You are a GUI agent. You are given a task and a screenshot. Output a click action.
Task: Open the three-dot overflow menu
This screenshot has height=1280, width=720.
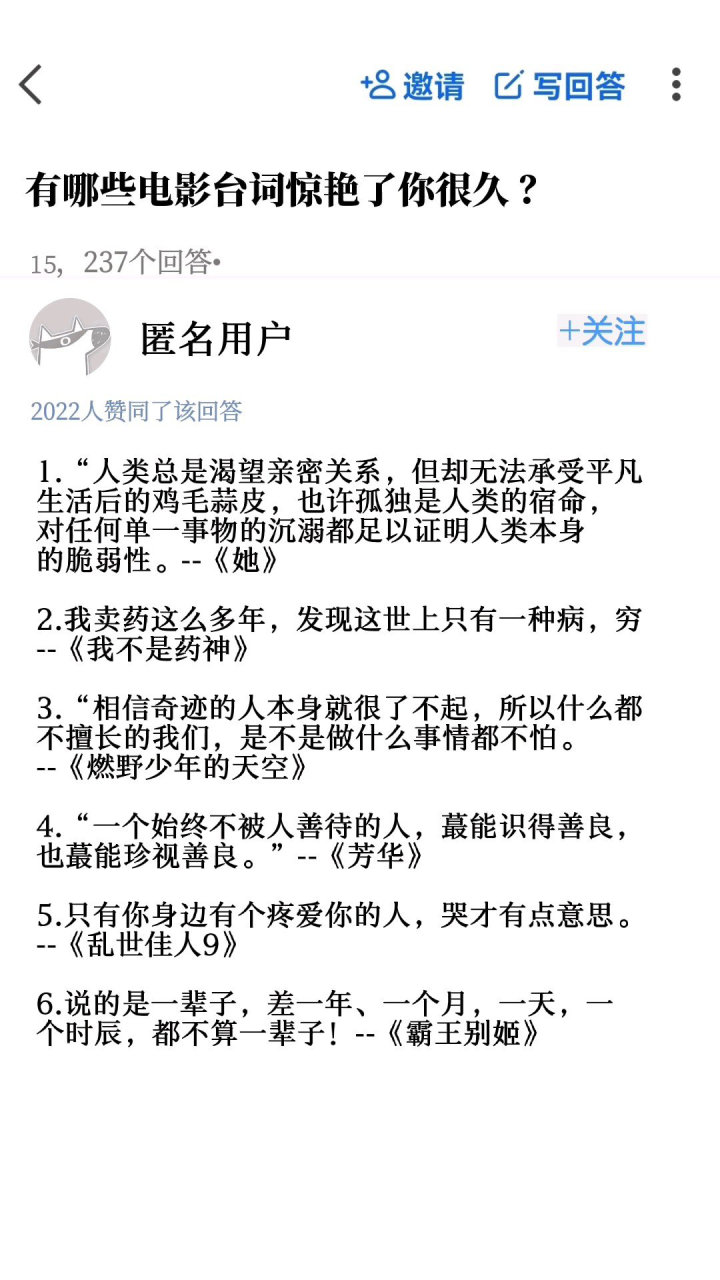pos(676,85)
